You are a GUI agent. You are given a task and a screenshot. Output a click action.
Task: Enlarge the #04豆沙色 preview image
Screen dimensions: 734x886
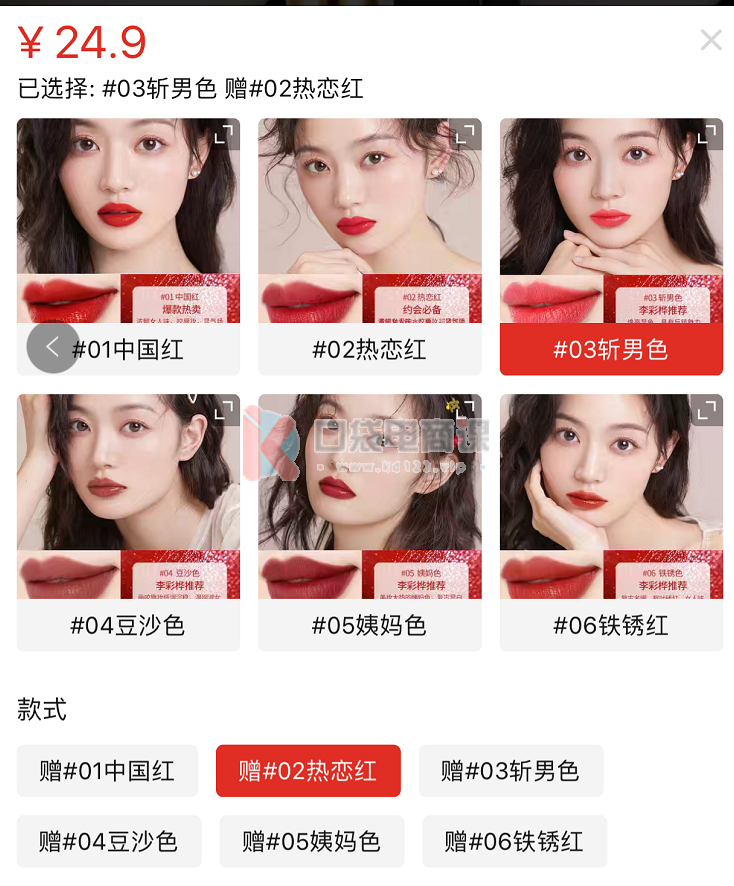tap(224, 410)
